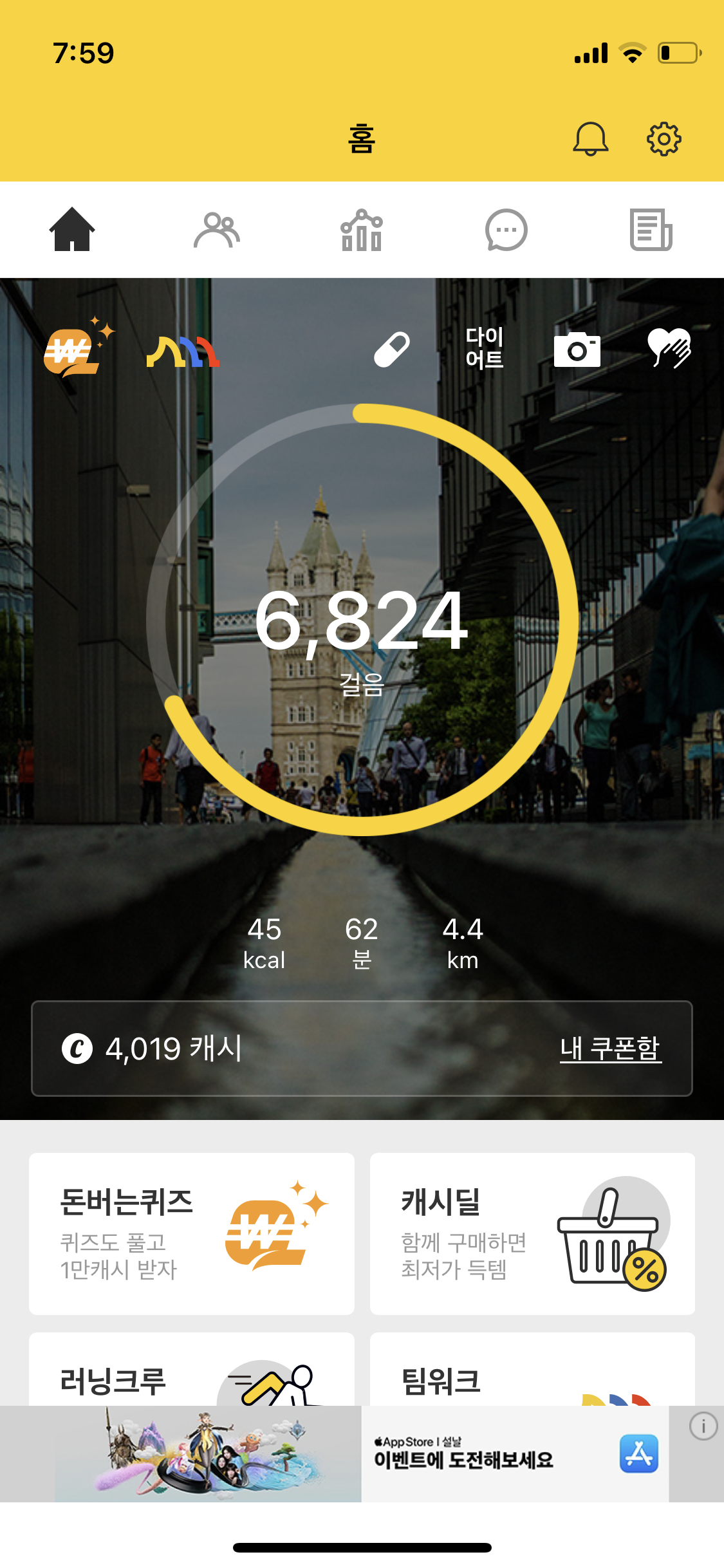Screen dimensions: 724x1568
Task: Open the chat bubble tab
Action: point(506,230)
